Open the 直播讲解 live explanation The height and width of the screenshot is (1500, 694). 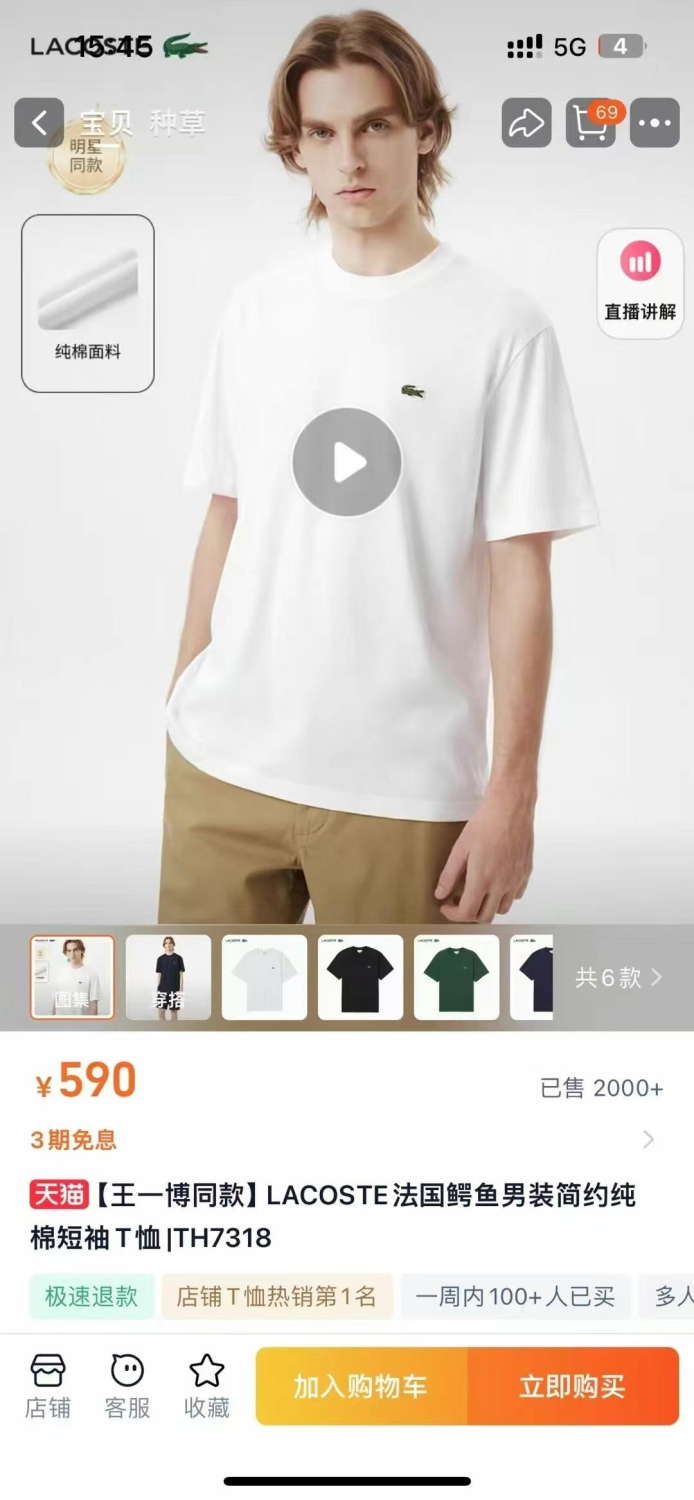click(641, 284)
